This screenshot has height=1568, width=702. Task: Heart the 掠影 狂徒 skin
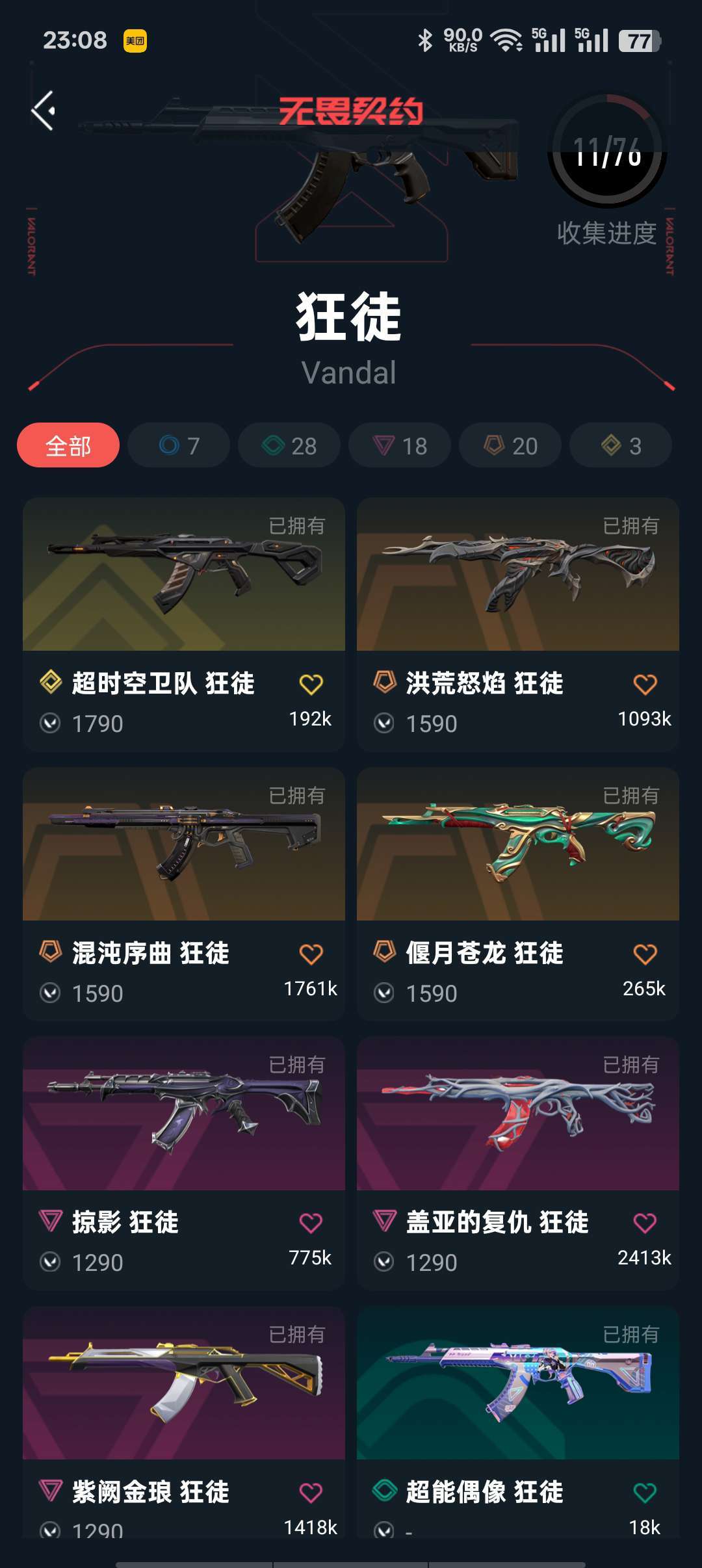click(x=311, y=1223)
